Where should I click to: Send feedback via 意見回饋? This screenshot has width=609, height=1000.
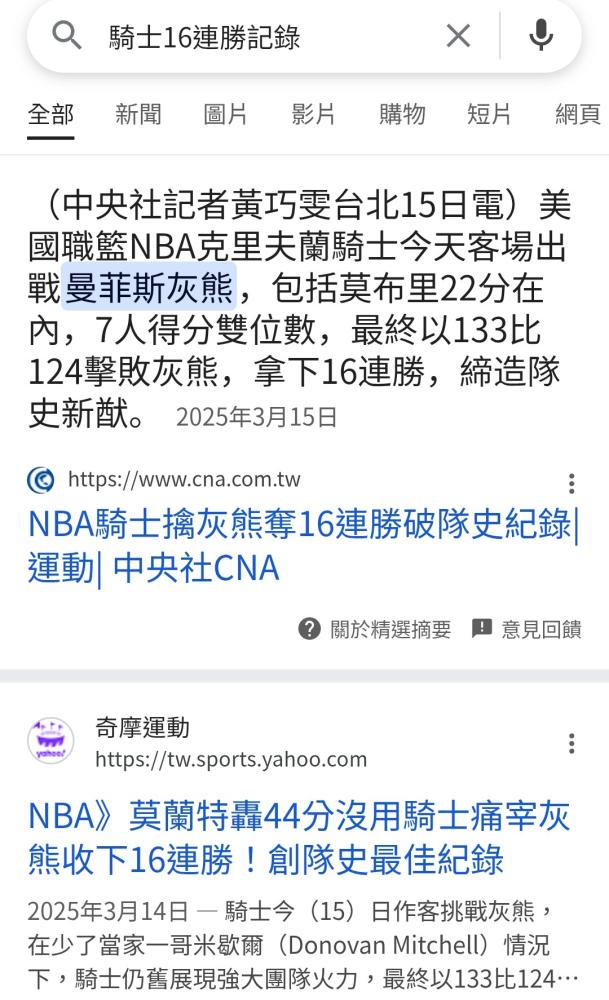tap(527, 629)
